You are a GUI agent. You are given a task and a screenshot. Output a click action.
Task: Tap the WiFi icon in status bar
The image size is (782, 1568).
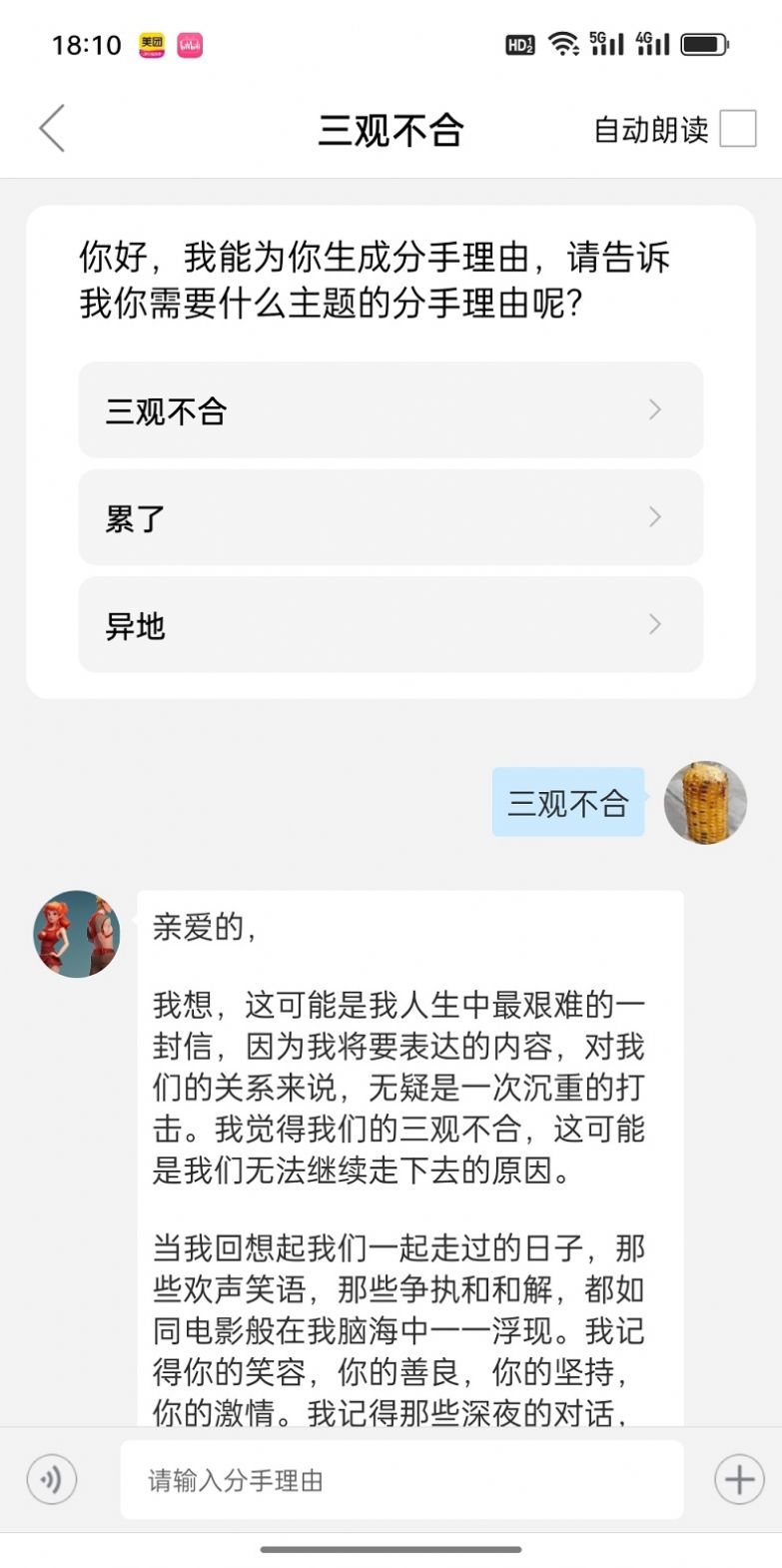560,44
